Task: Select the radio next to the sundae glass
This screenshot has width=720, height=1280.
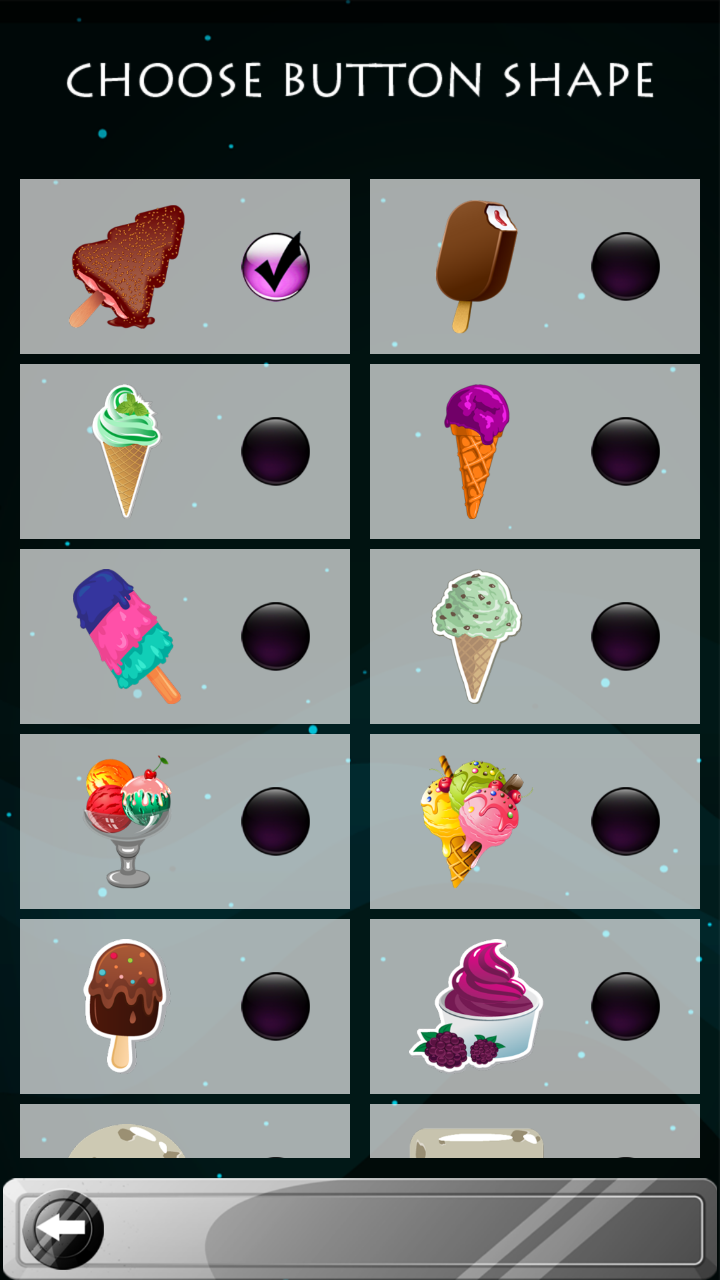Action: coord(276,820)
